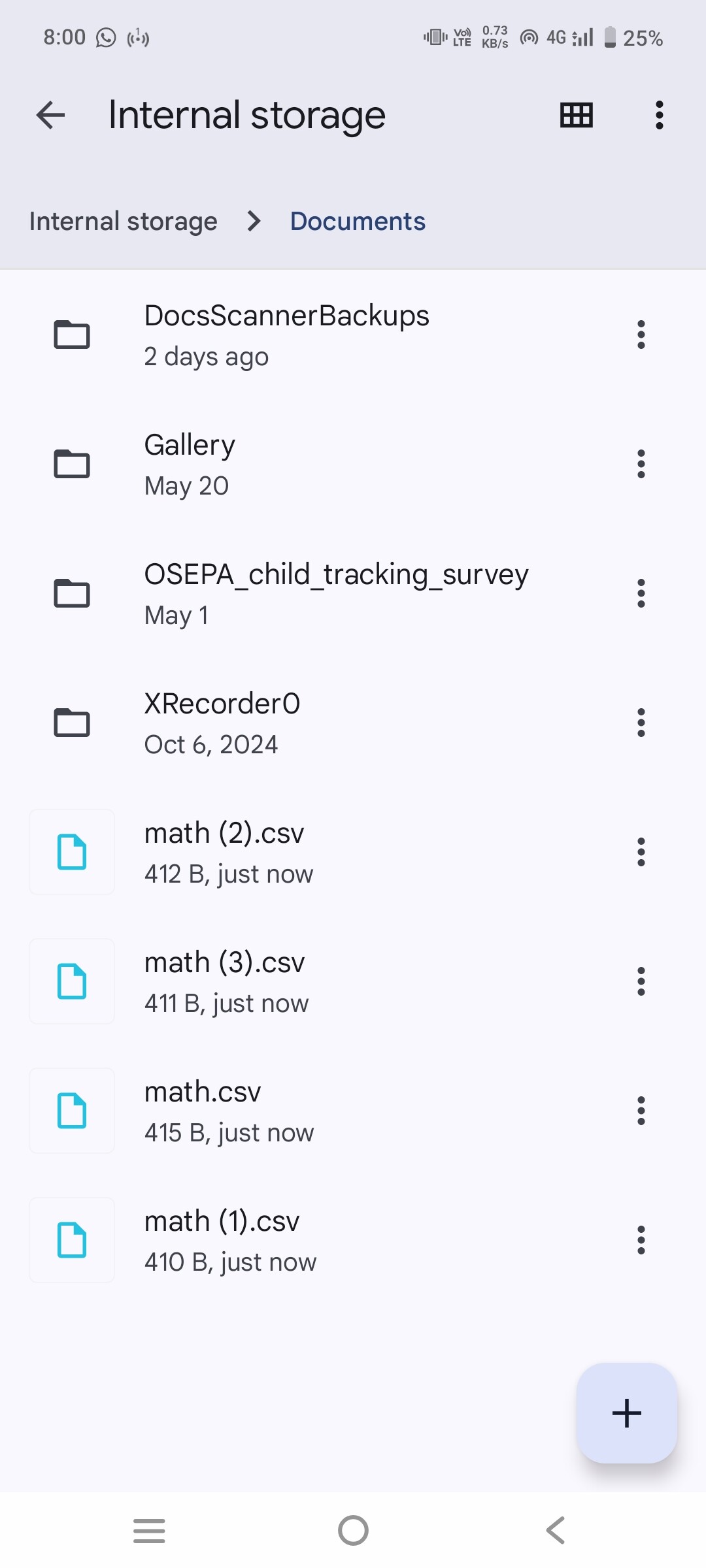This screenshot has height=1568, width=706.
Task: Show more options for the Gallery folder
Action: point(641,465)
